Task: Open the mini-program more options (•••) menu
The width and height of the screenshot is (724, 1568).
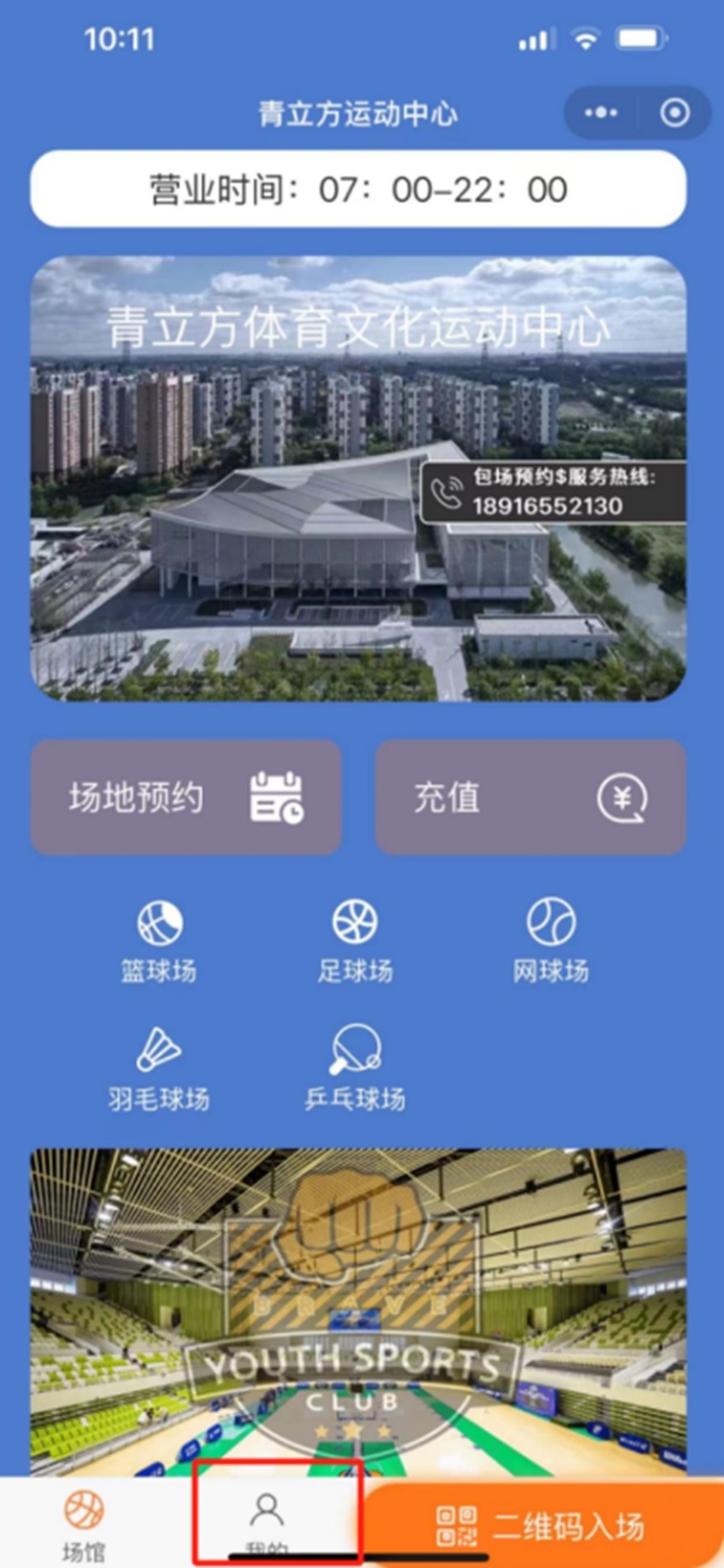Action: [x=600, y=112]
